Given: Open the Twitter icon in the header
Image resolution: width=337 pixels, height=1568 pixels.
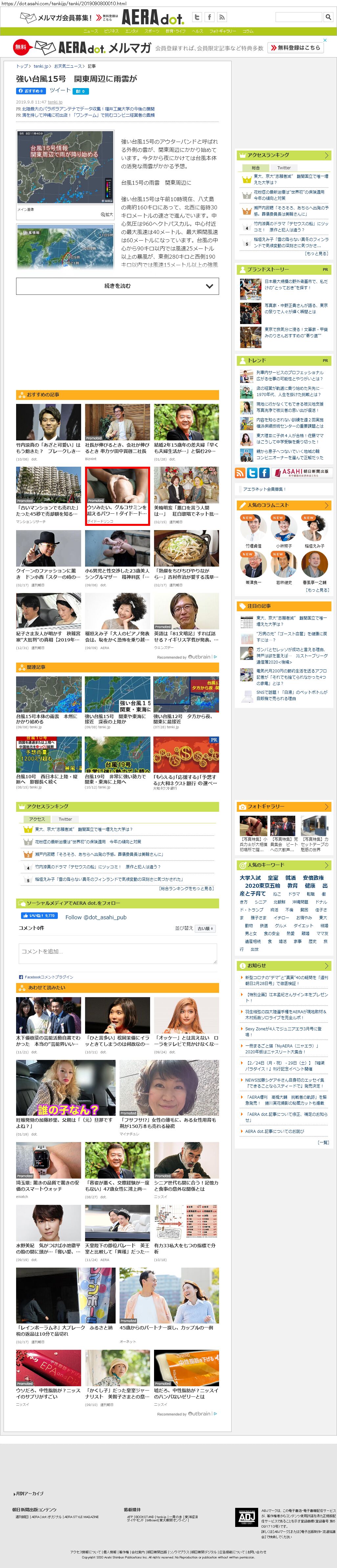Looking at the screenshot, I should (197, 18).
